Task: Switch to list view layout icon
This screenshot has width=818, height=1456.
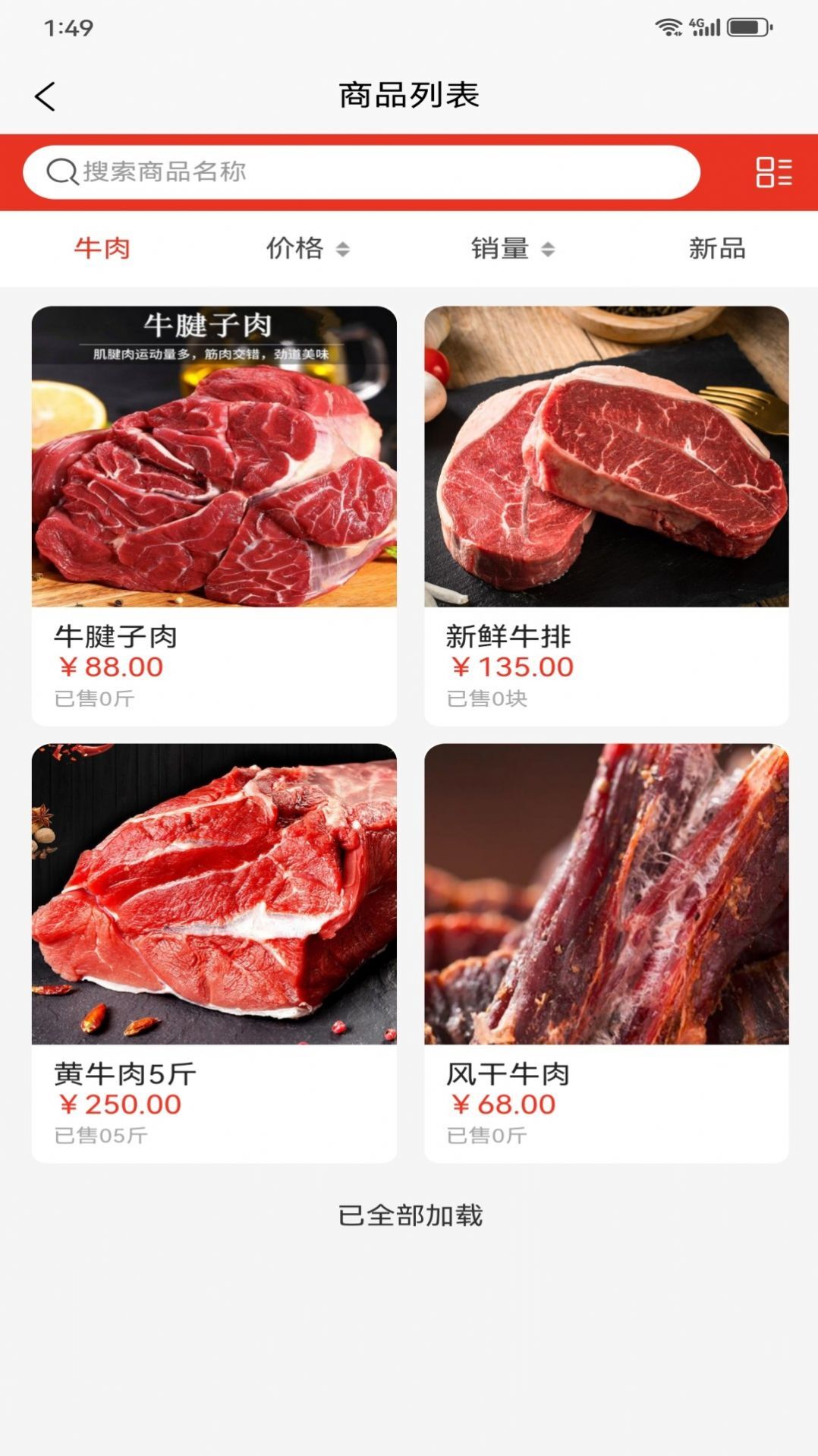Action: coord(774,172)
